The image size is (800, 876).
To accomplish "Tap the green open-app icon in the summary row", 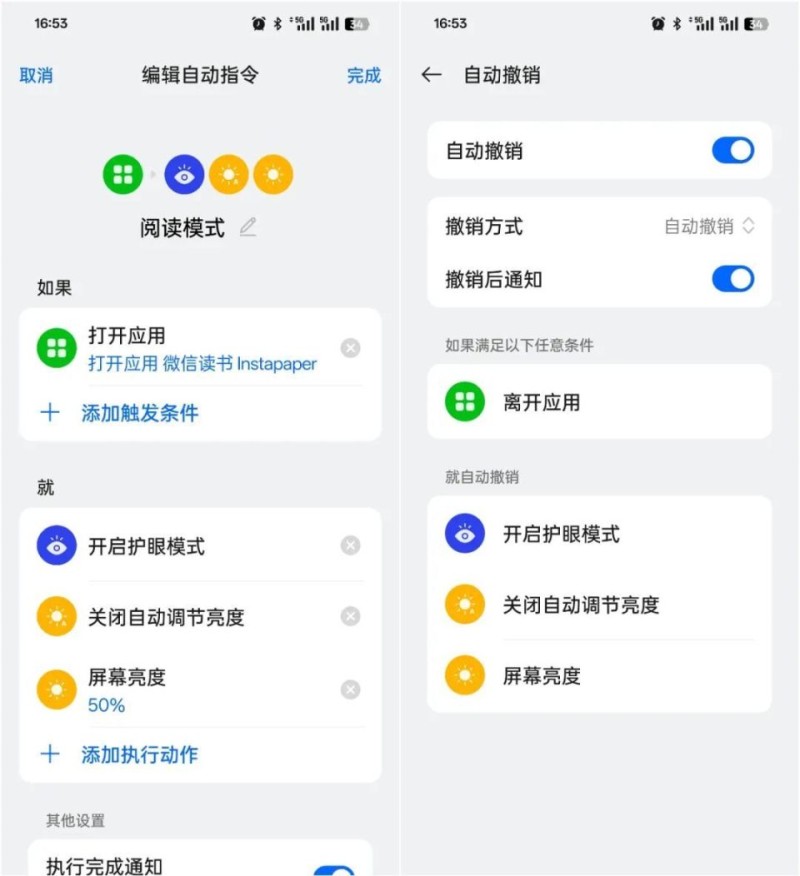I will click(x=122, y=173).
